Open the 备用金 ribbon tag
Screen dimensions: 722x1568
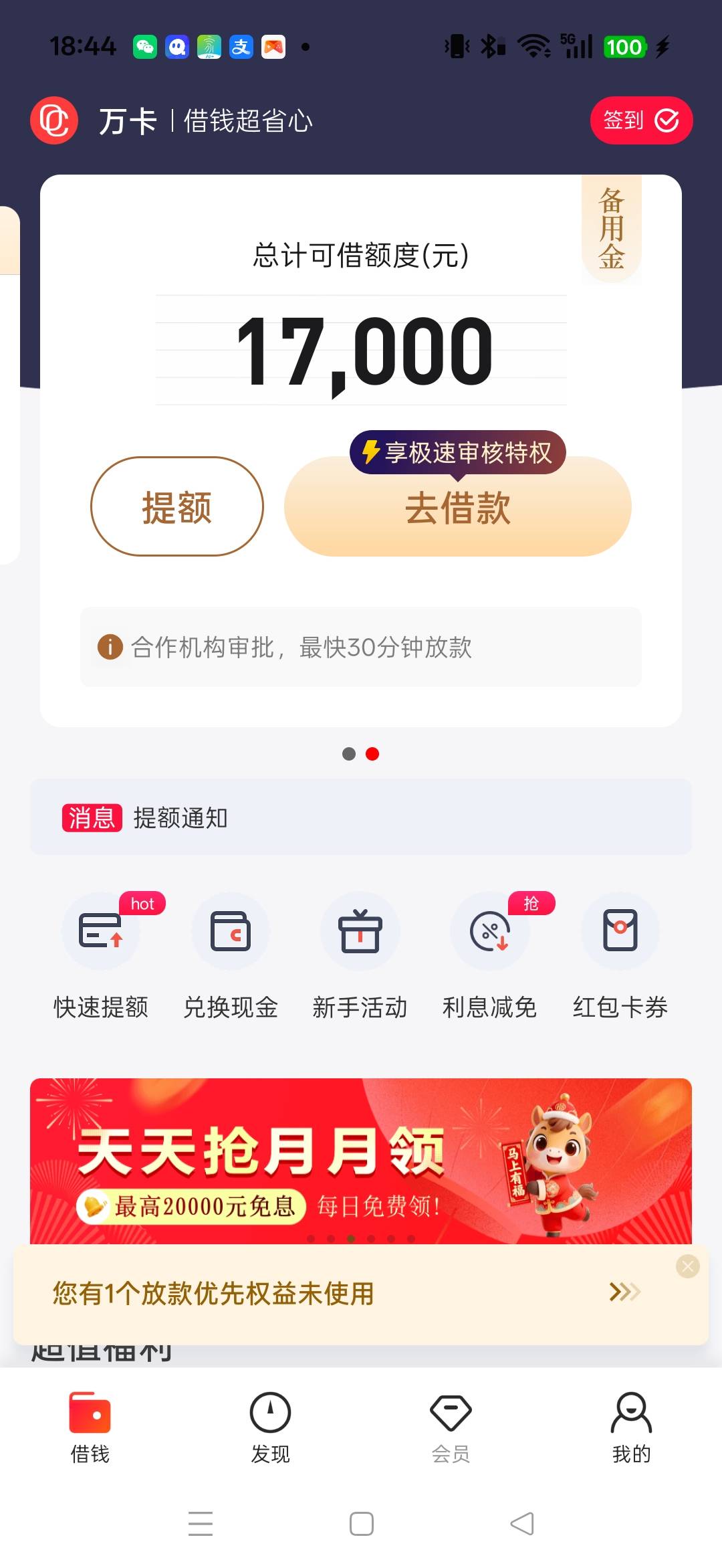(x=612, y=229)
